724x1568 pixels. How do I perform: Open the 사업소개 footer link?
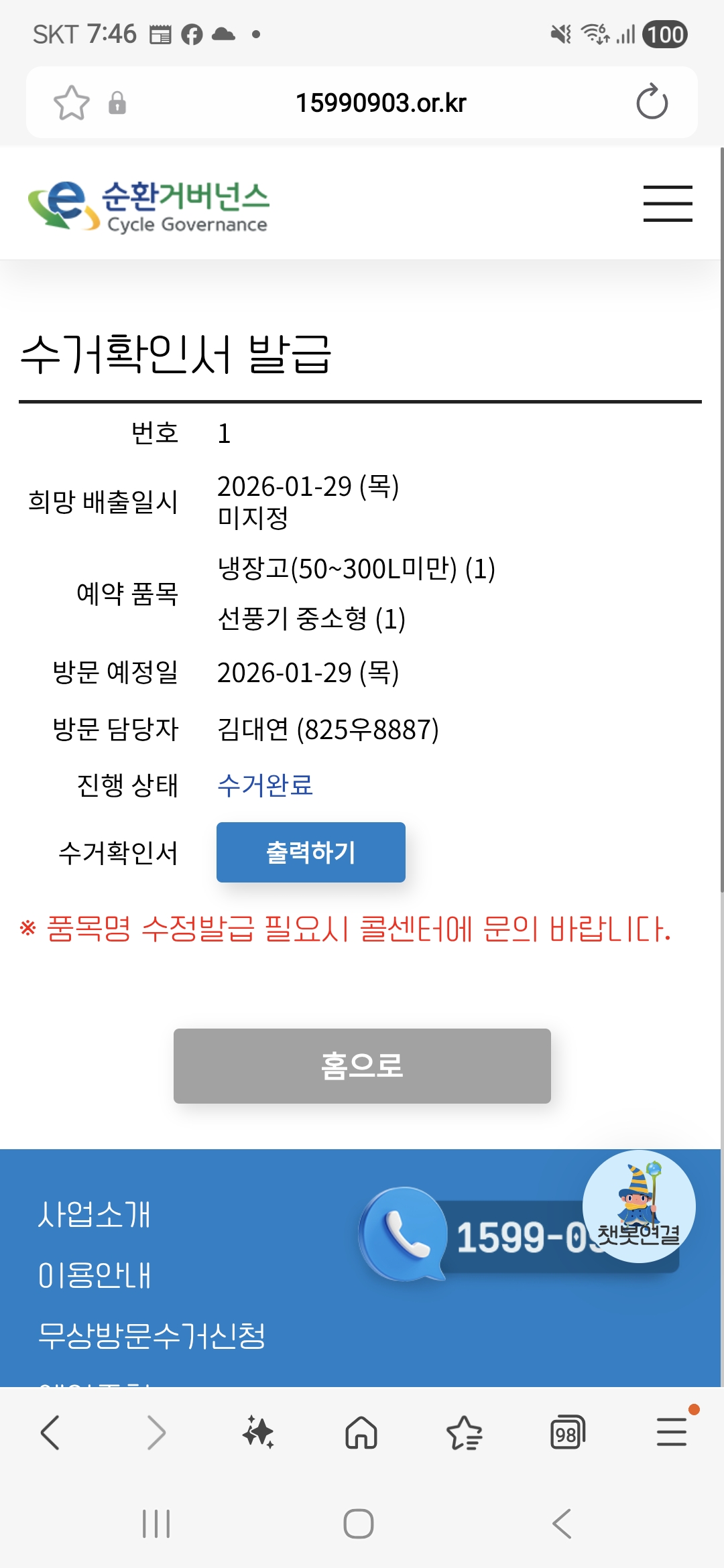pos(95,1214)
